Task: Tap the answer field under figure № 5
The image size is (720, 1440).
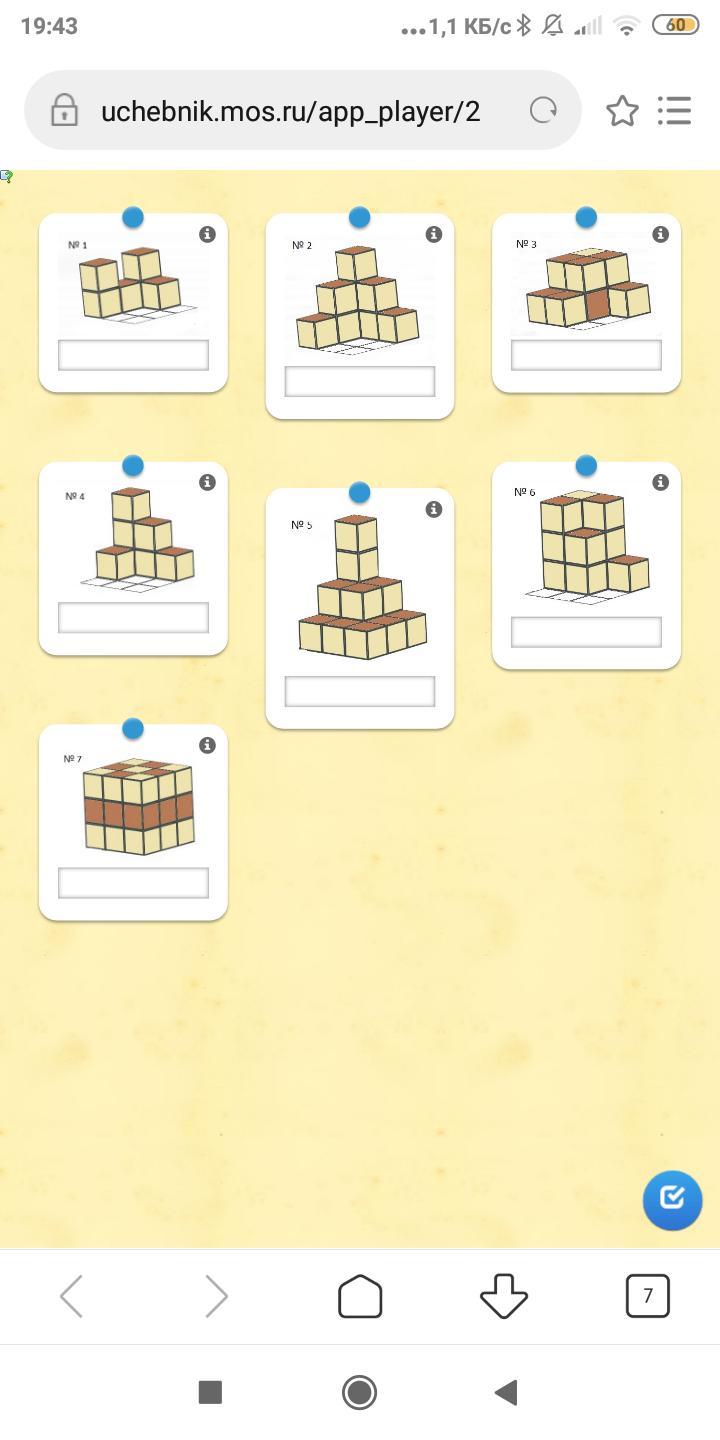Action: point(360,691)
